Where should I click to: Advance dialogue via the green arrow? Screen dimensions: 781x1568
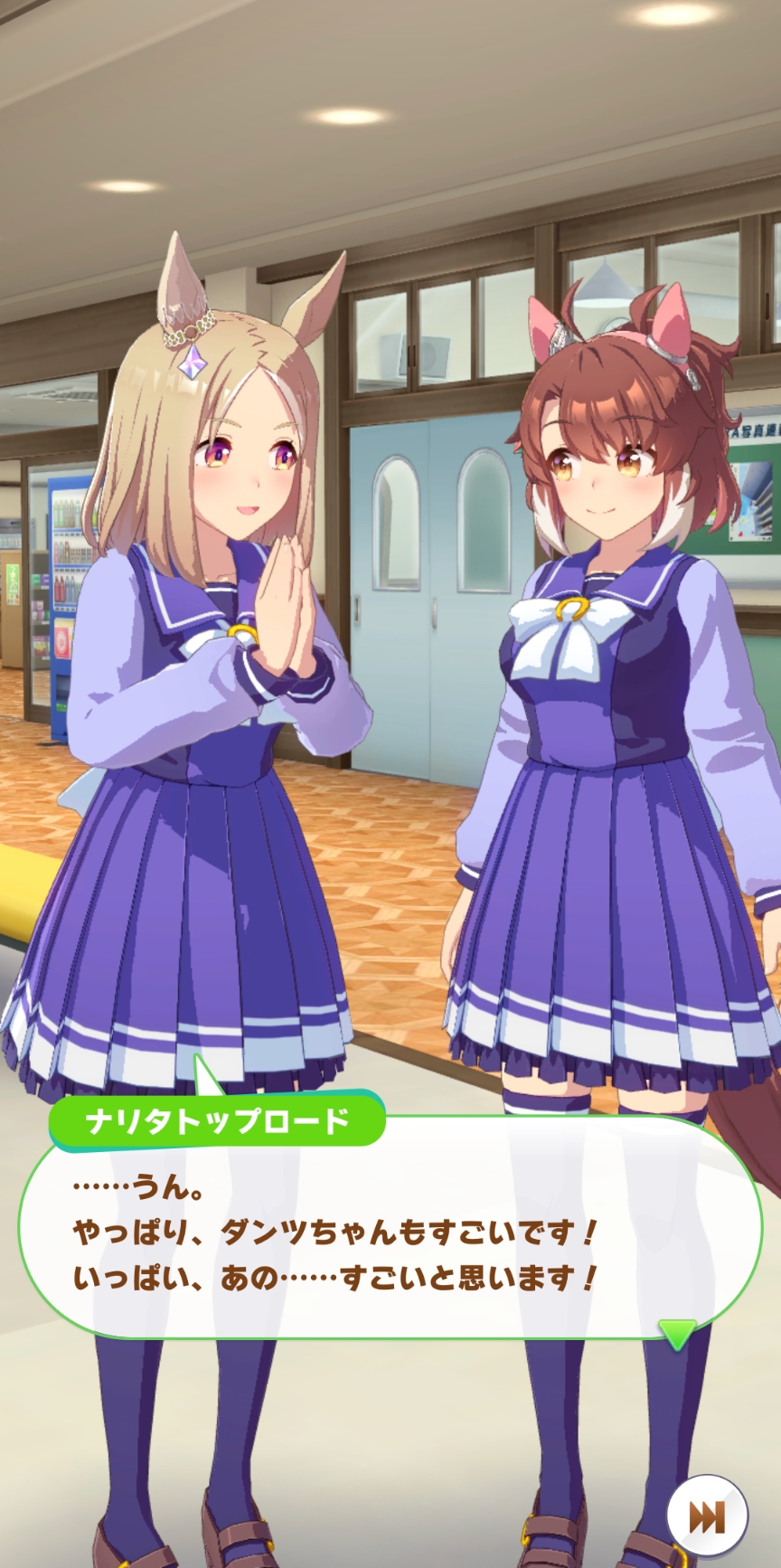pyautogui.click(x=676, y=1334)
